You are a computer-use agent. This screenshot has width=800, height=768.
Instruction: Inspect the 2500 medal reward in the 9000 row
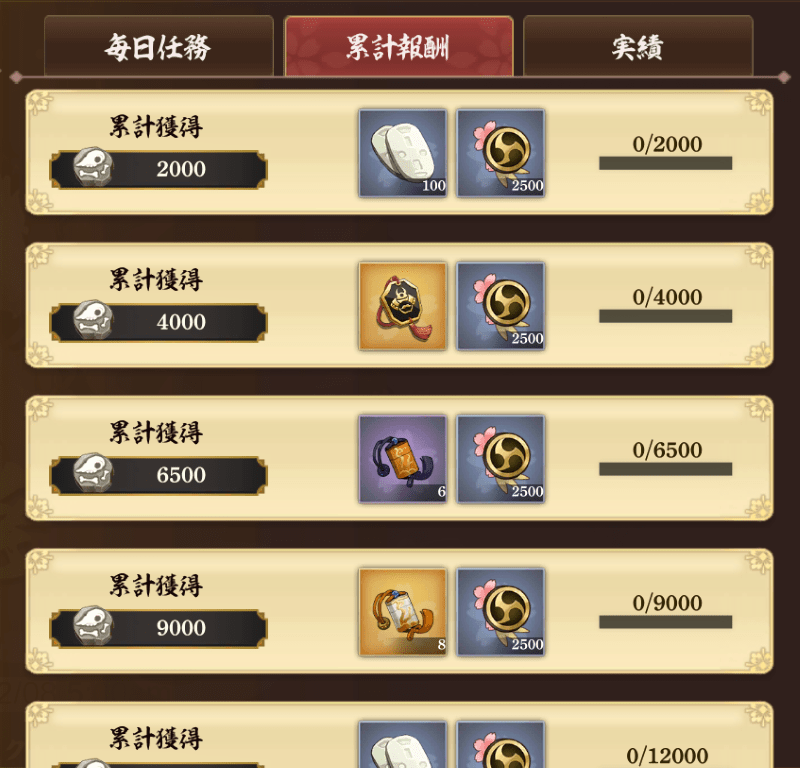coord(500,612)
